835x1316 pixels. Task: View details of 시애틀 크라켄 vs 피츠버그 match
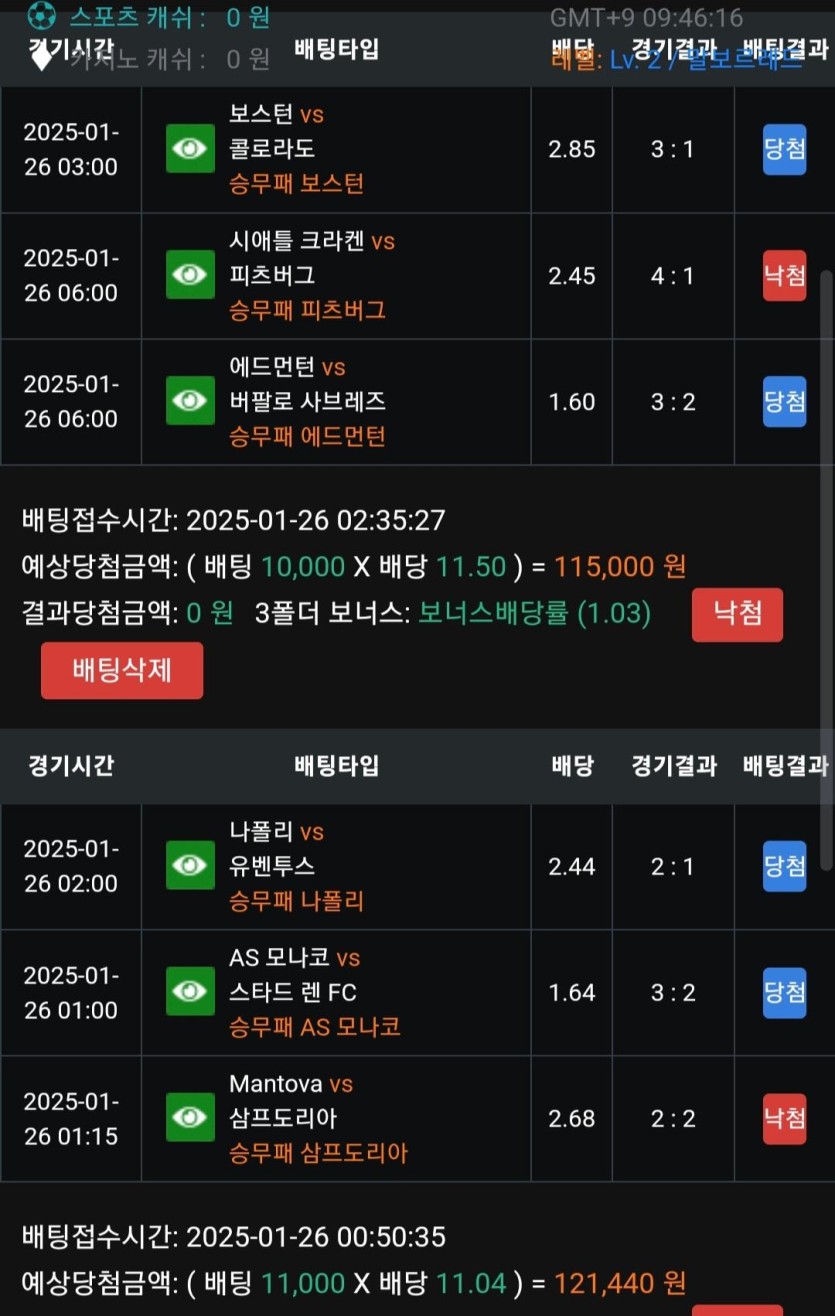[x=190, y=275]
